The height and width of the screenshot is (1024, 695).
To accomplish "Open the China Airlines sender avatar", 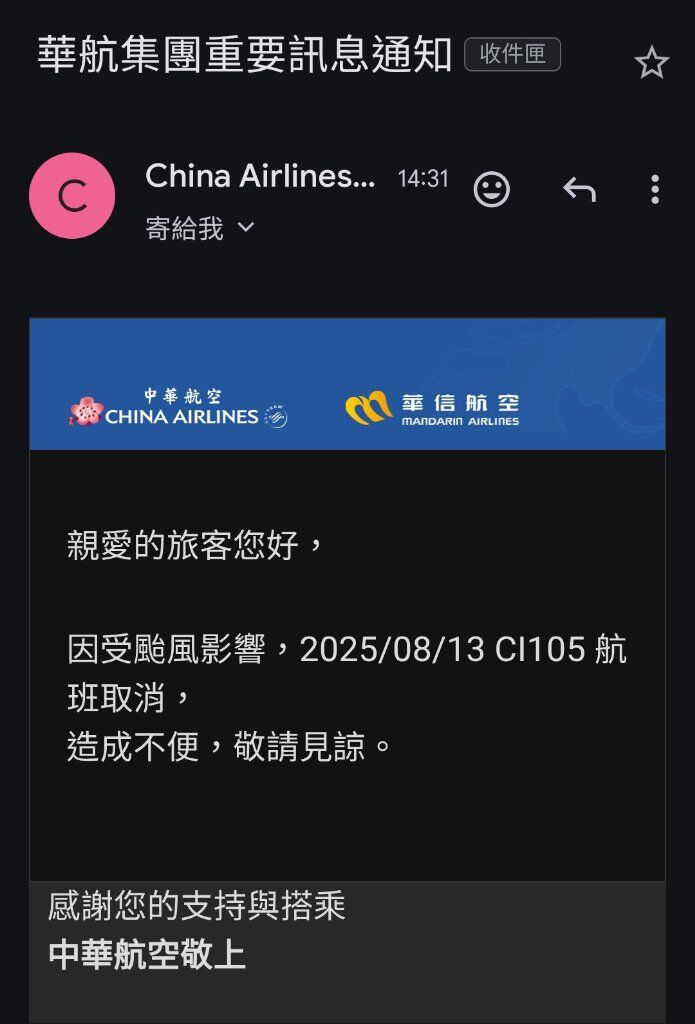I will point(72,196).
